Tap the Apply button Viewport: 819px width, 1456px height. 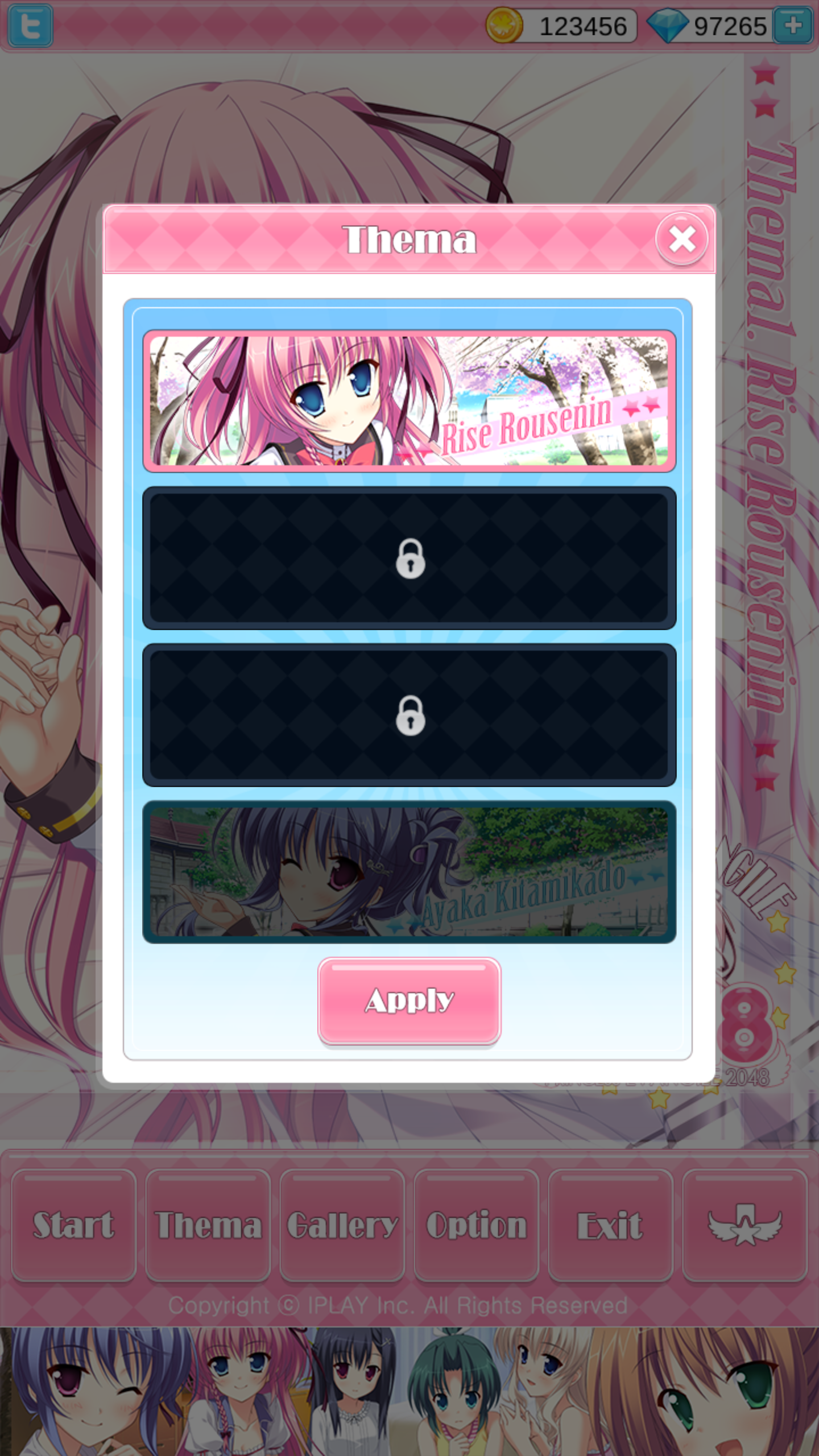[x=409, y=1000]
